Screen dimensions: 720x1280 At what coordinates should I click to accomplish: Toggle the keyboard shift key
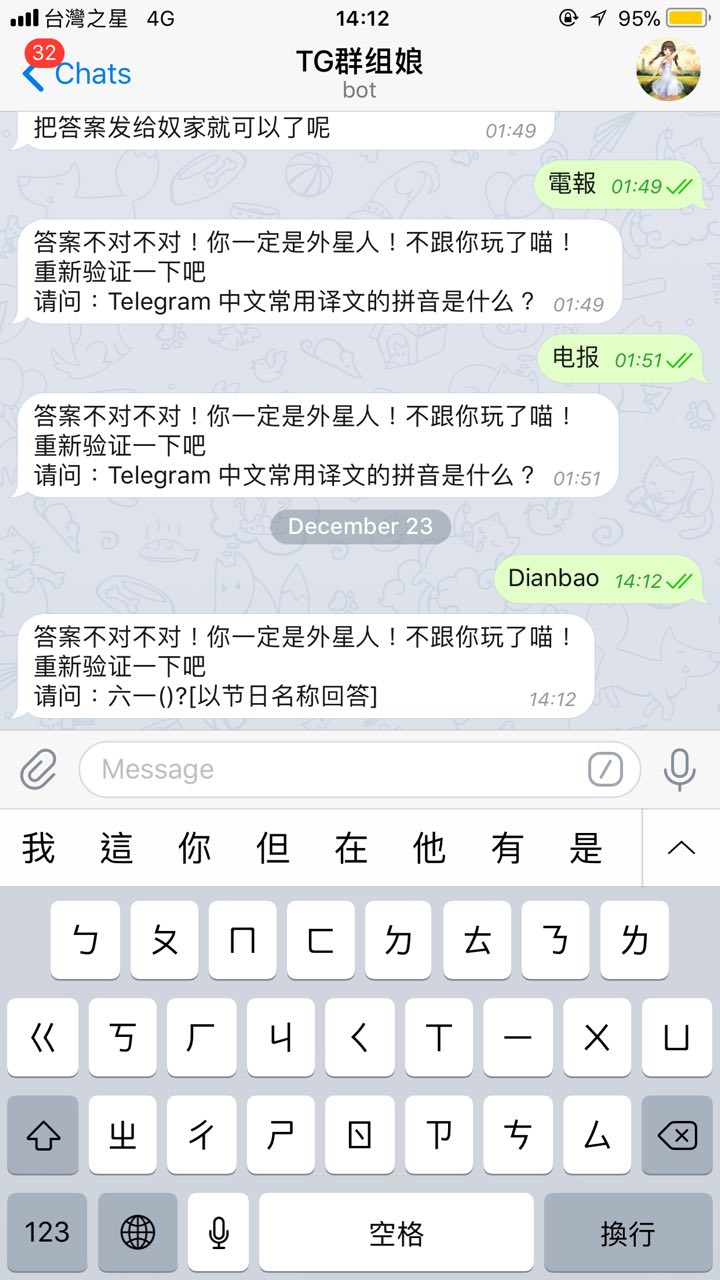(x=43, y=1135)
